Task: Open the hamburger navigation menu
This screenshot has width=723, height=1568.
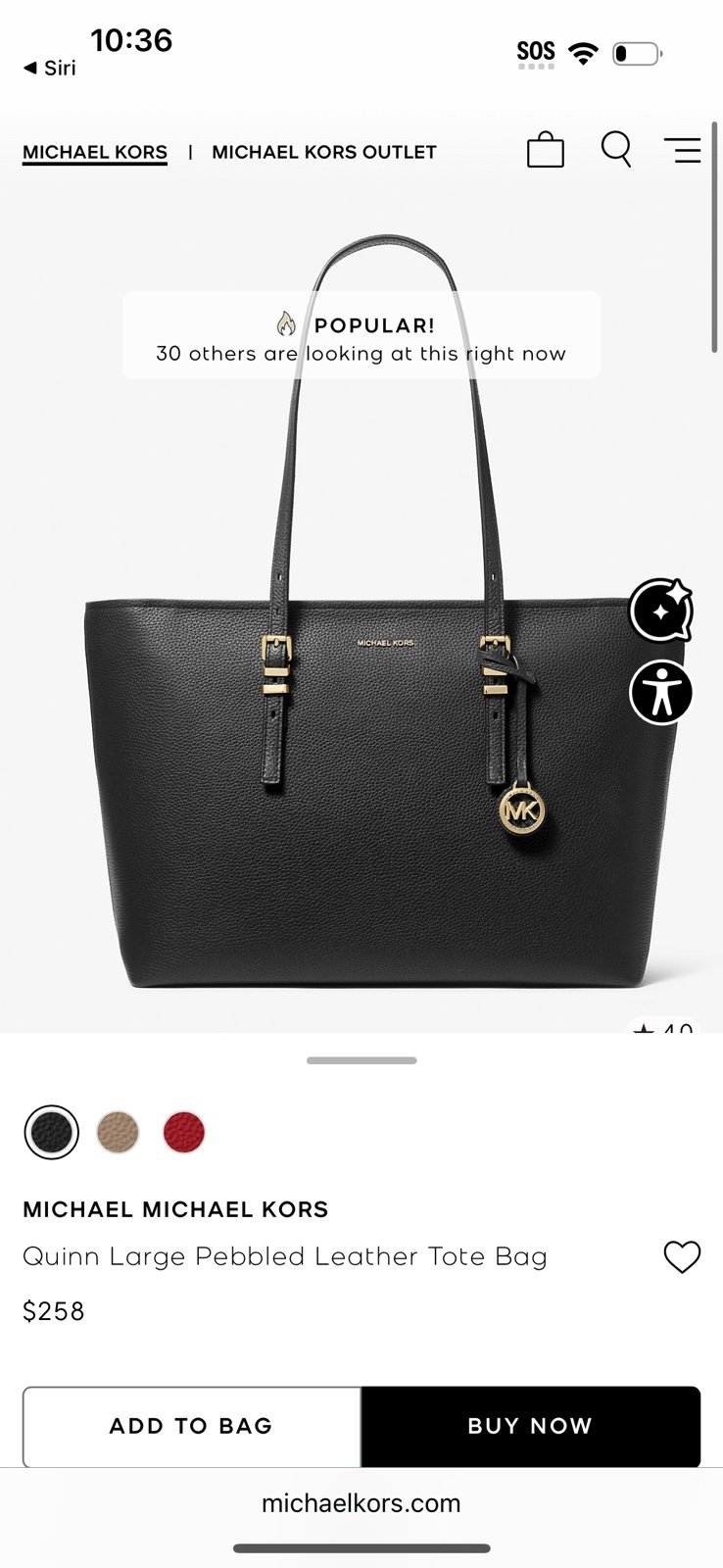Action: point(683,150)
